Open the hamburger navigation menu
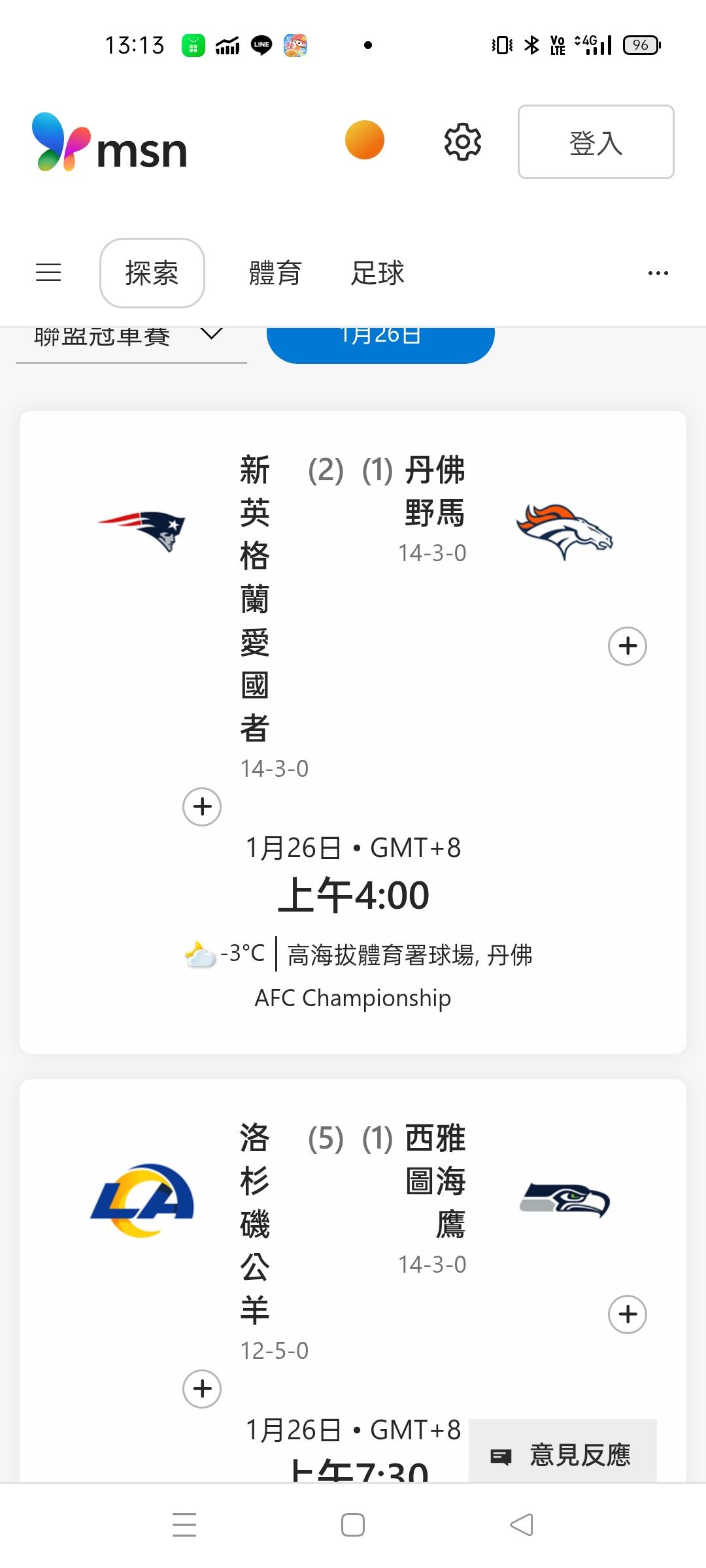Viewport: 706px width, 1568px height. 48,272
